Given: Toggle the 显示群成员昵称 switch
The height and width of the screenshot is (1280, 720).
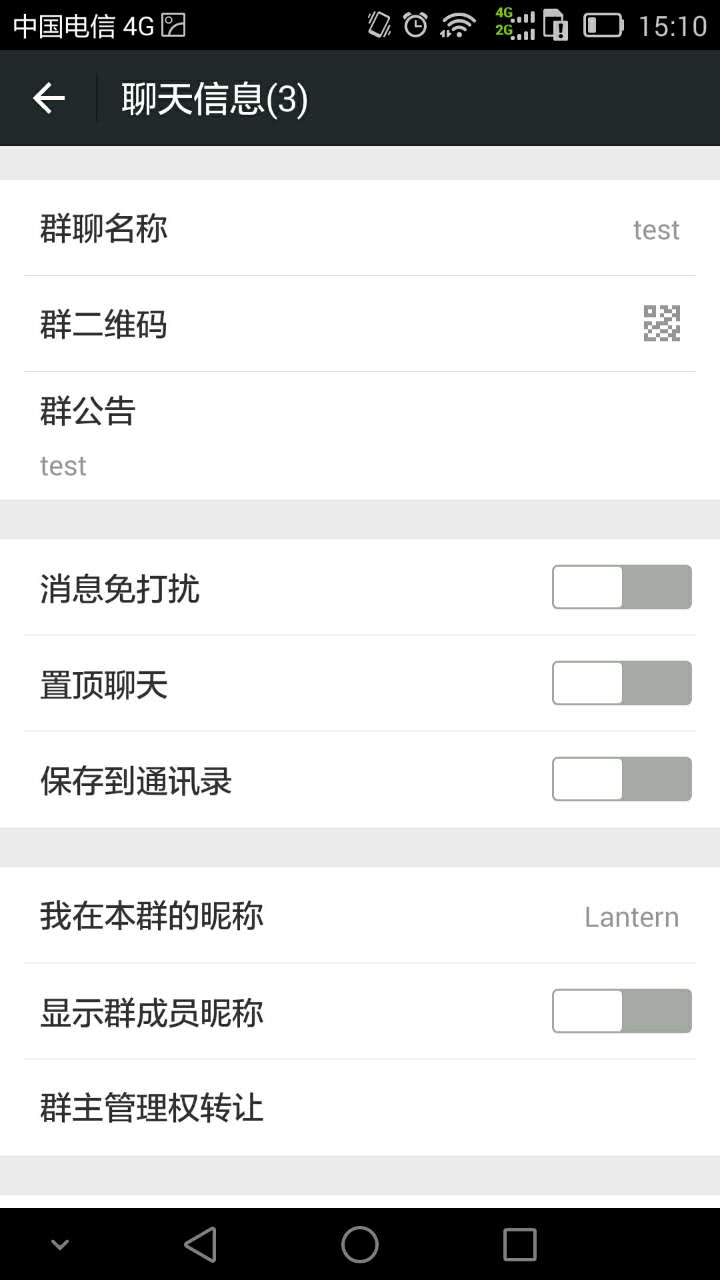Looking at the screenshot, I should [x=621, y=1011].
